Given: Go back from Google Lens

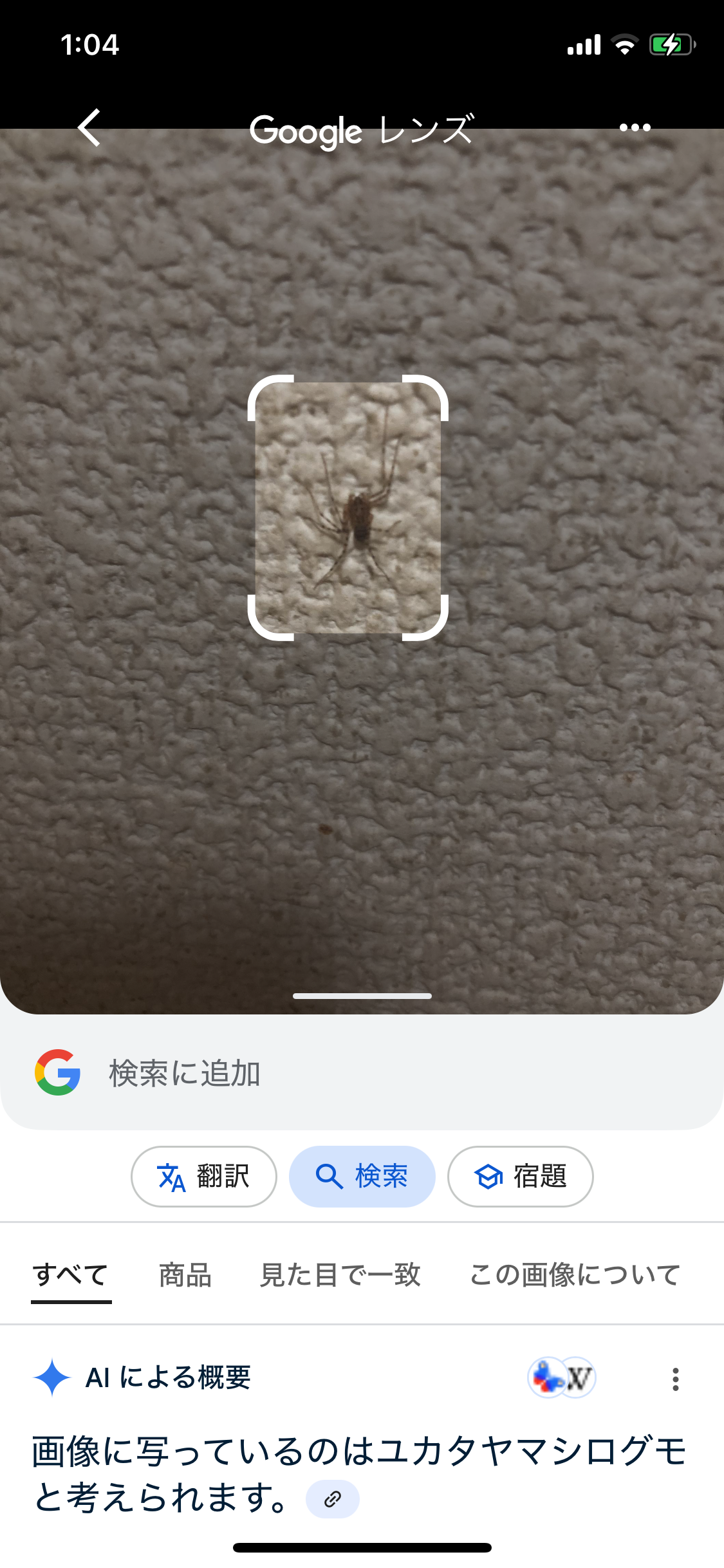Looking at the screenshot, I should pos(89,127).
